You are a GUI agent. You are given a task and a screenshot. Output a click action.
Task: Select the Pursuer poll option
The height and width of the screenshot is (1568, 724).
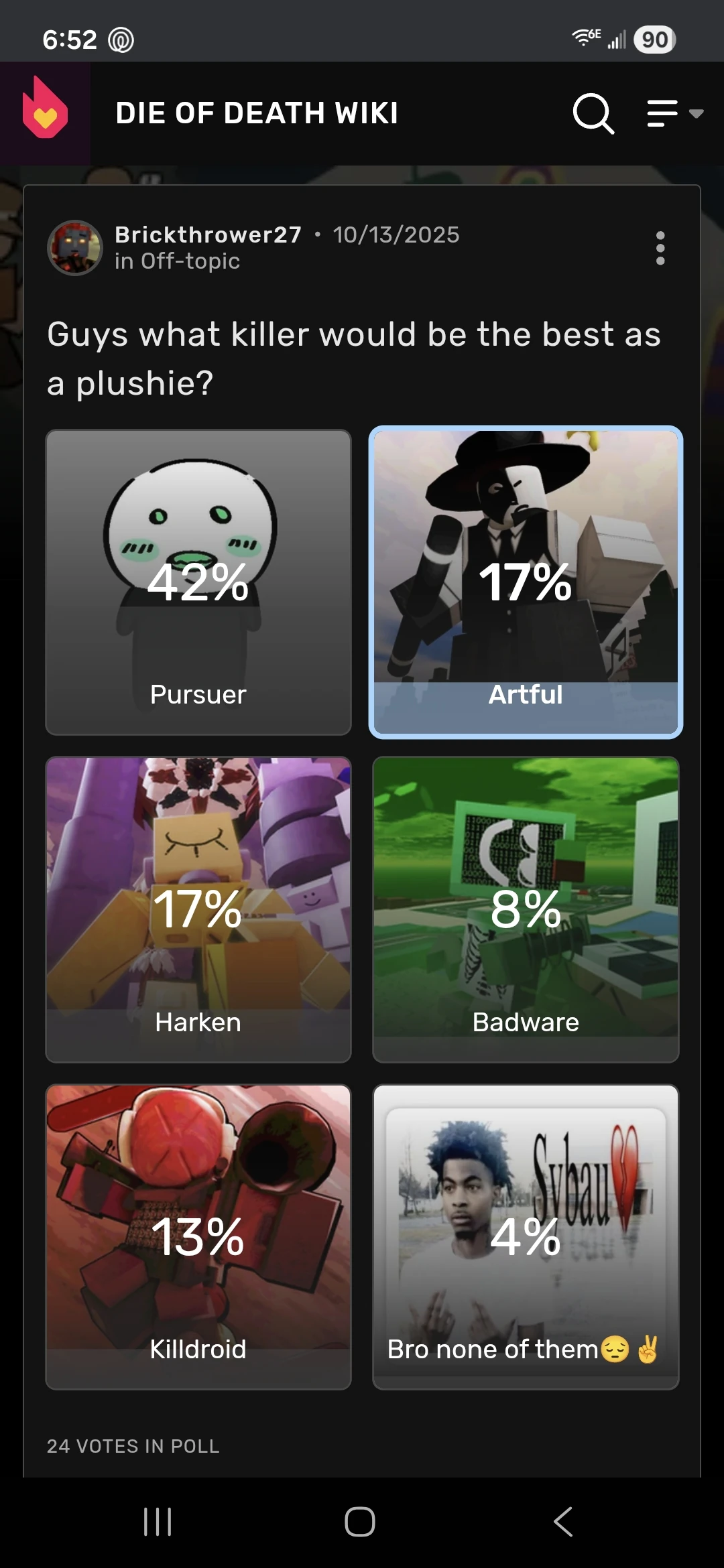coord(198,582)
